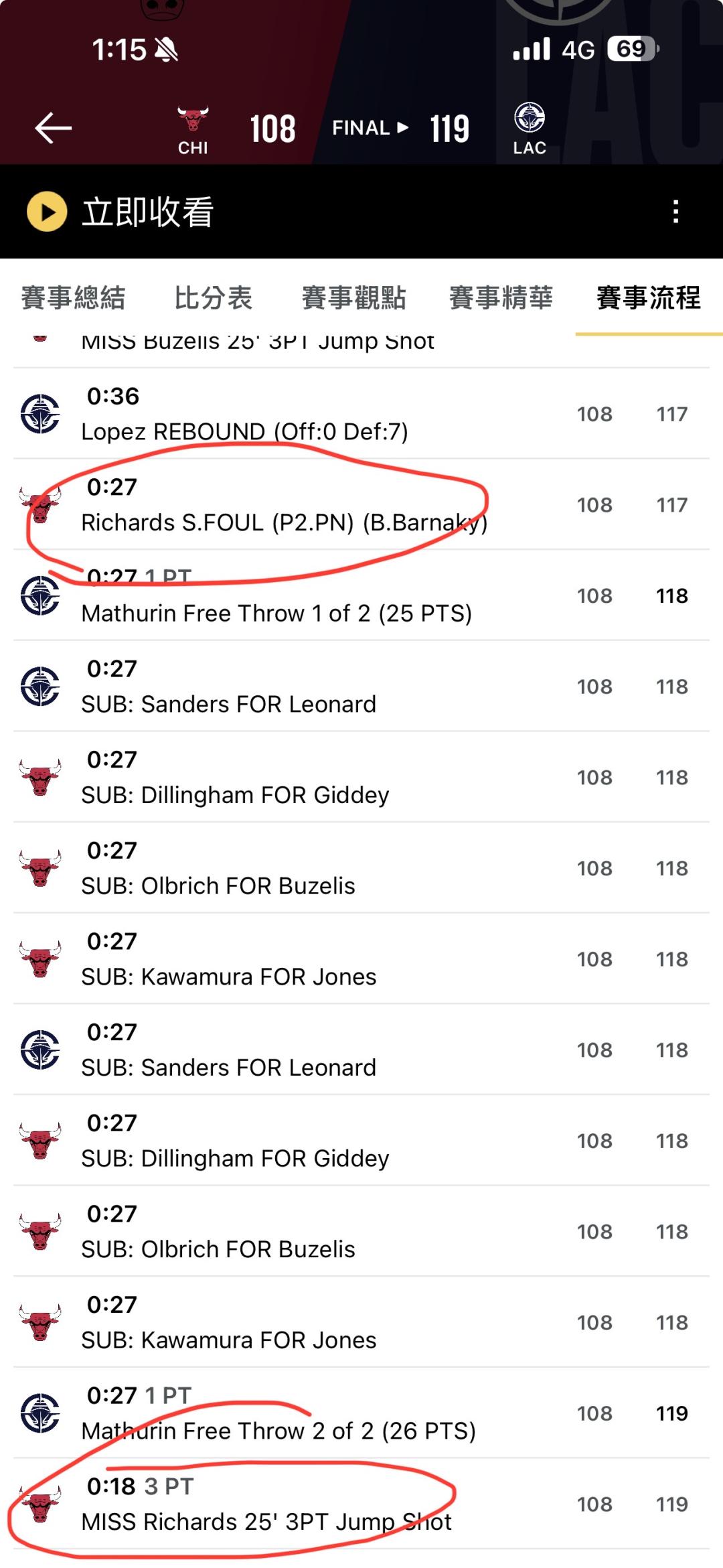This screenshot has width=723, height=1568.
Task: Select the 賽事精華 tab
Action: [x=501, y=297]
